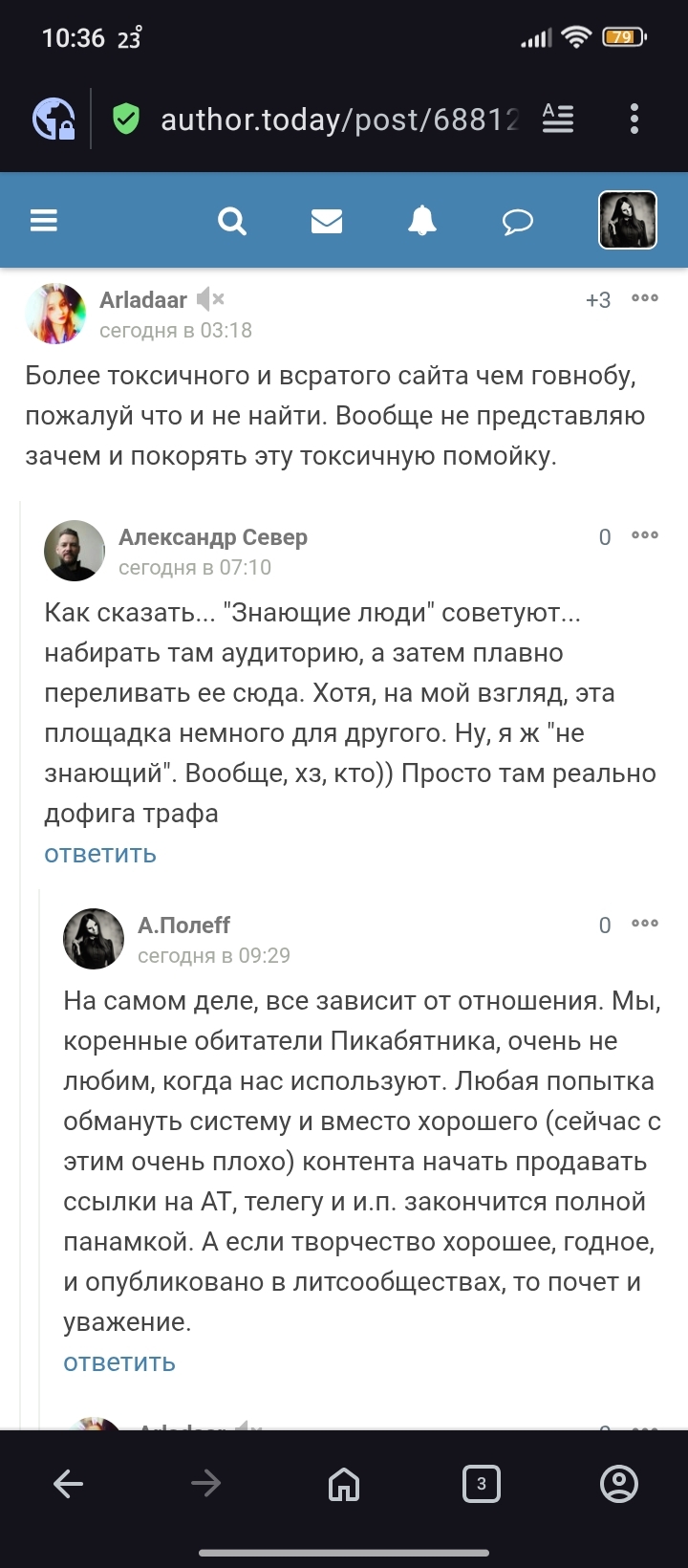Open the comments speech bubble icon

517,222
